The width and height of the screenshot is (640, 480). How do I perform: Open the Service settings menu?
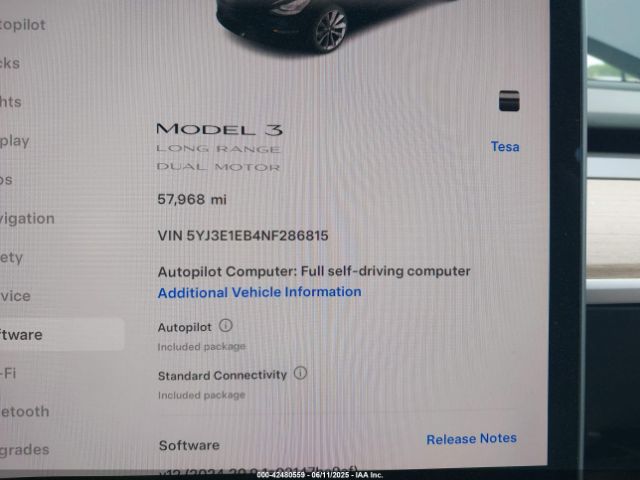tap(16, 296)
